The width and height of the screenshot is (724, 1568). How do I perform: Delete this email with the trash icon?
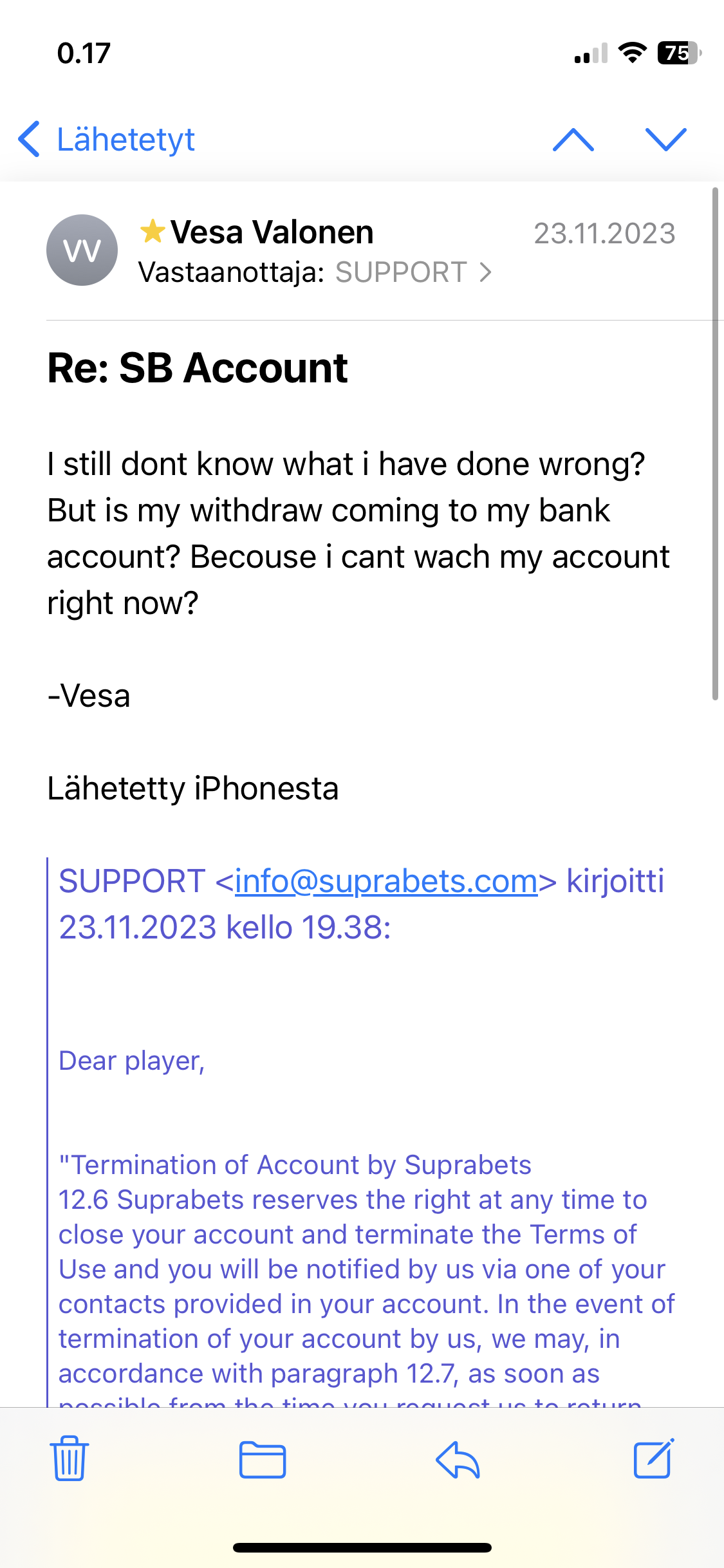[x=69, y=1459]
